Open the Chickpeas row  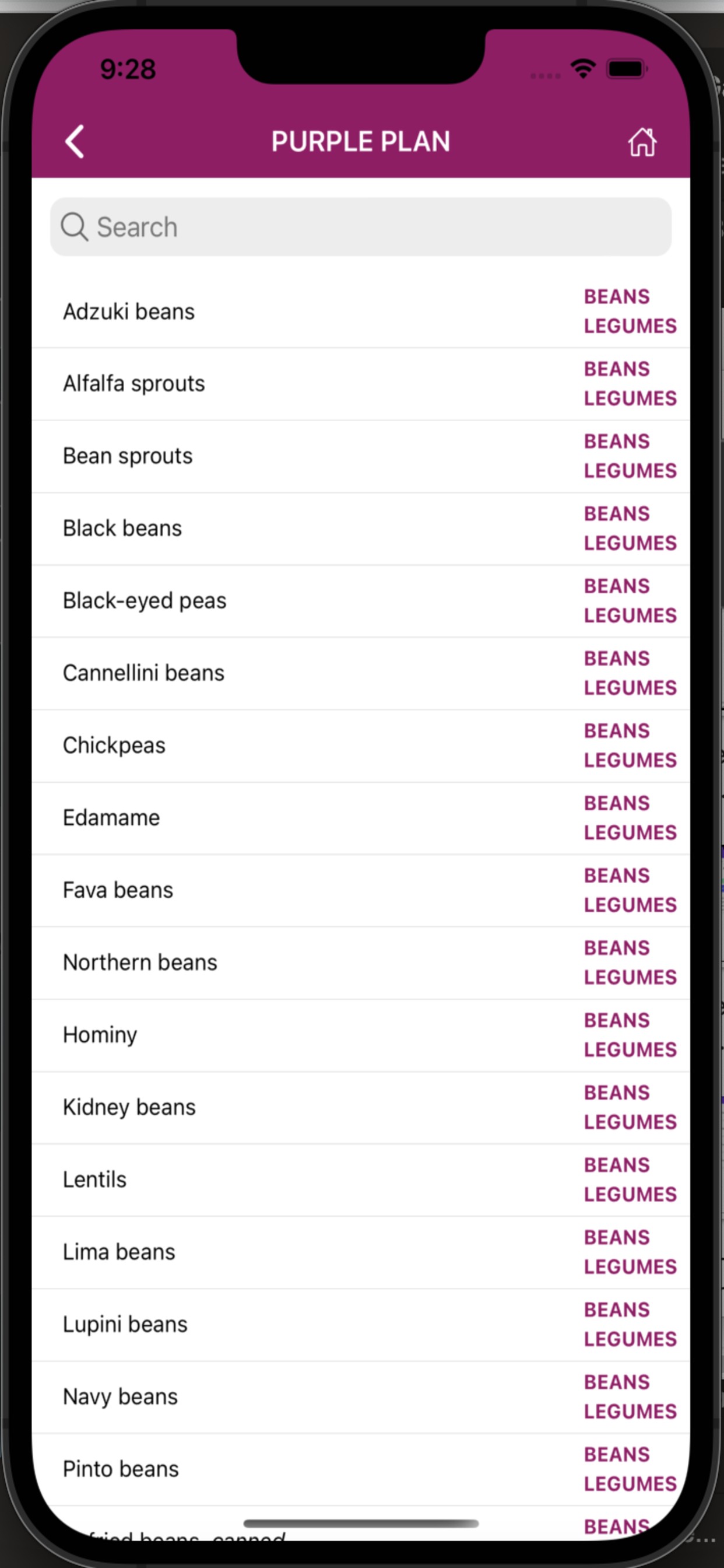pos(114,745)
